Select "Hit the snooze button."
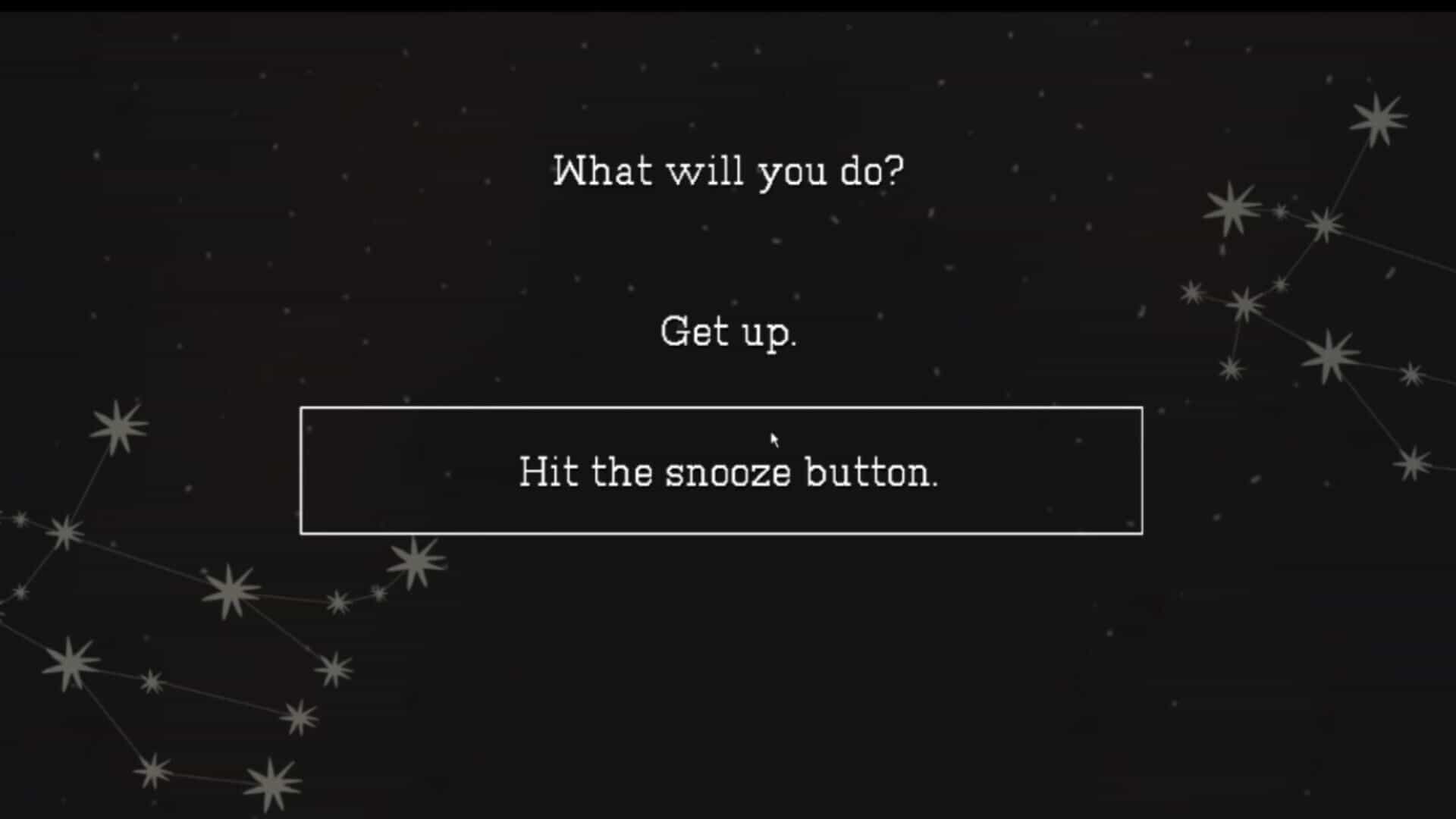This screenshot has height=819, width=1456. point(721,471)
